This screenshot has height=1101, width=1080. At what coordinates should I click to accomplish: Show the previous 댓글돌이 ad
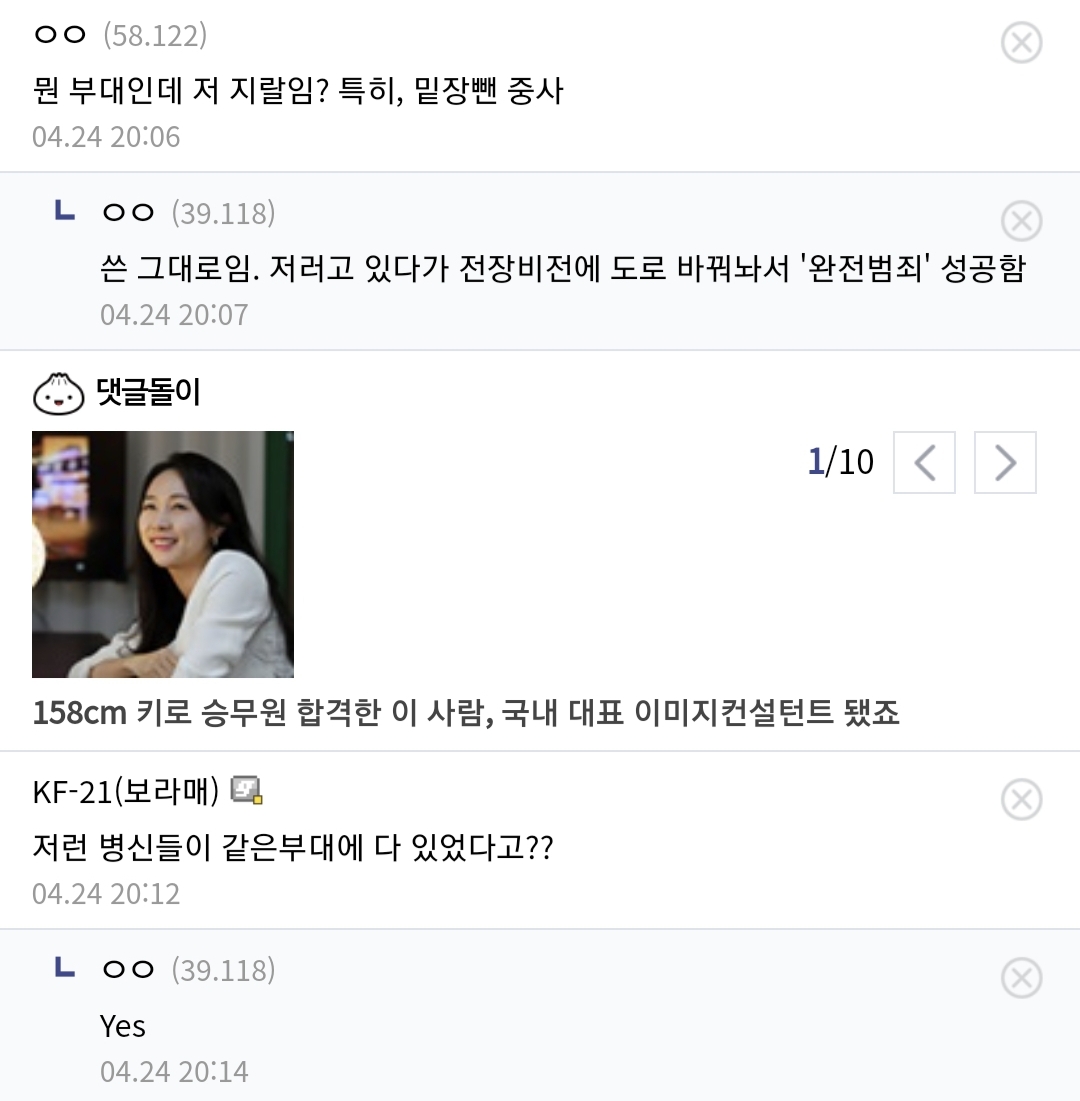coord(924,462)
